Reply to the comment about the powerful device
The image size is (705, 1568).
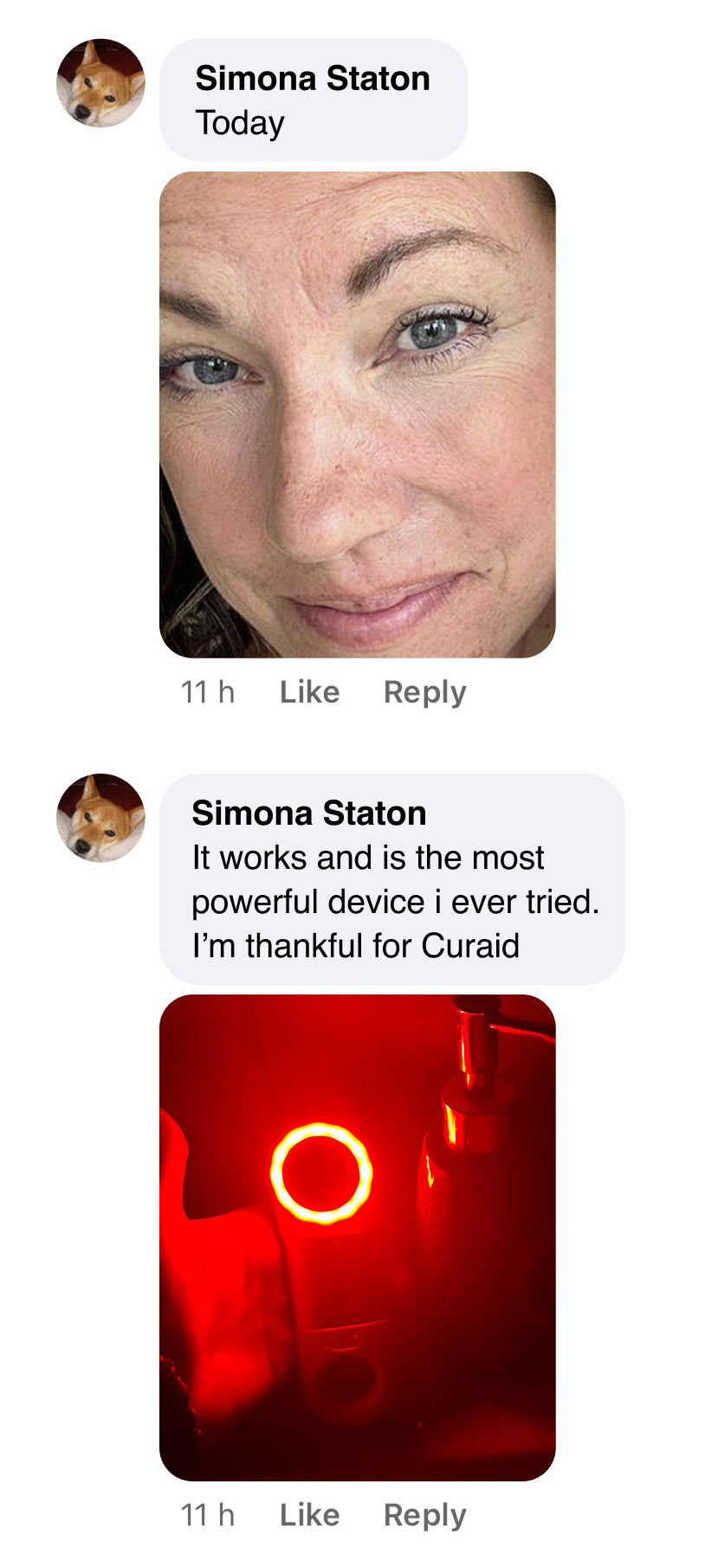(424, 1514)
